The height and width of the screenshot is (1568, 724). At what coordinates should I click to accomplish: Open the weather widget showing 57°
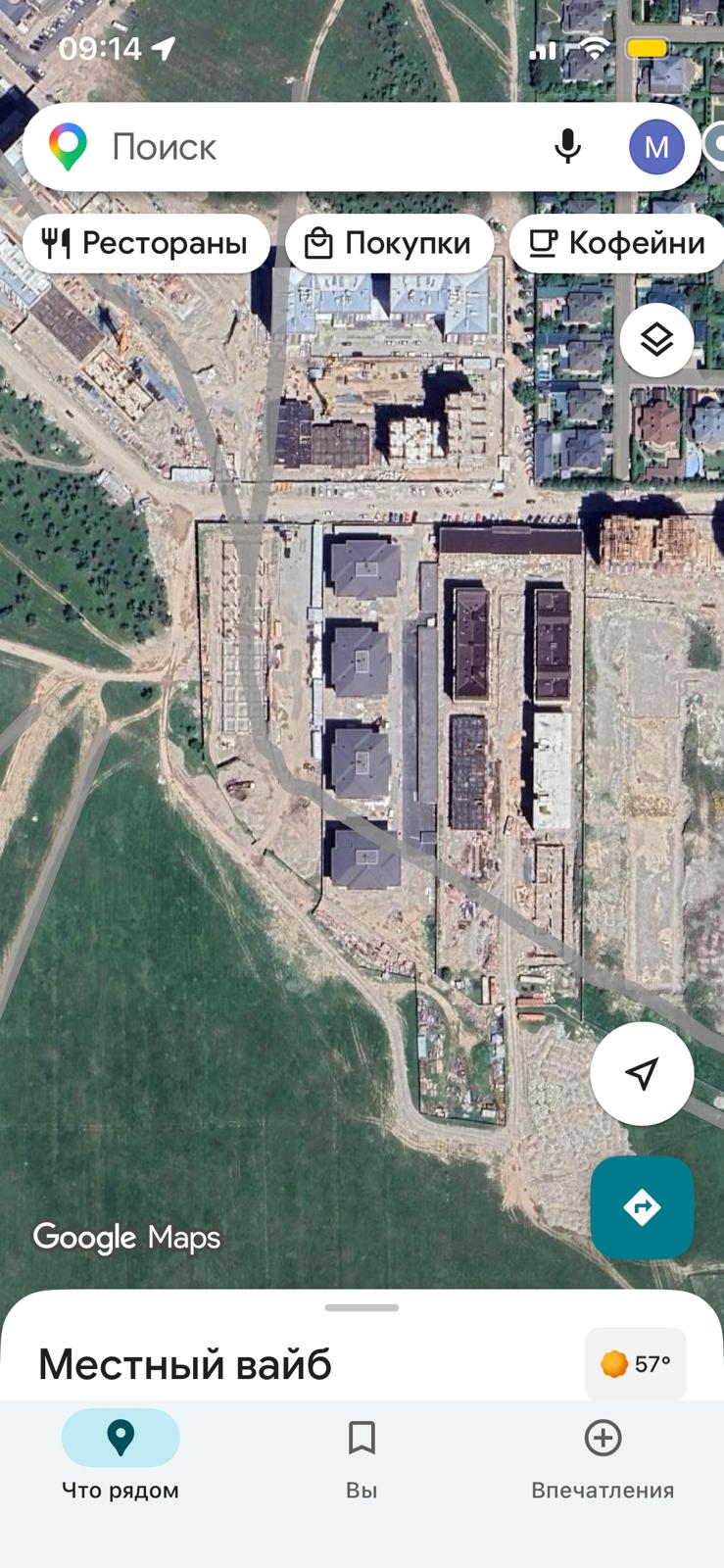click(x=636, y=1364)
